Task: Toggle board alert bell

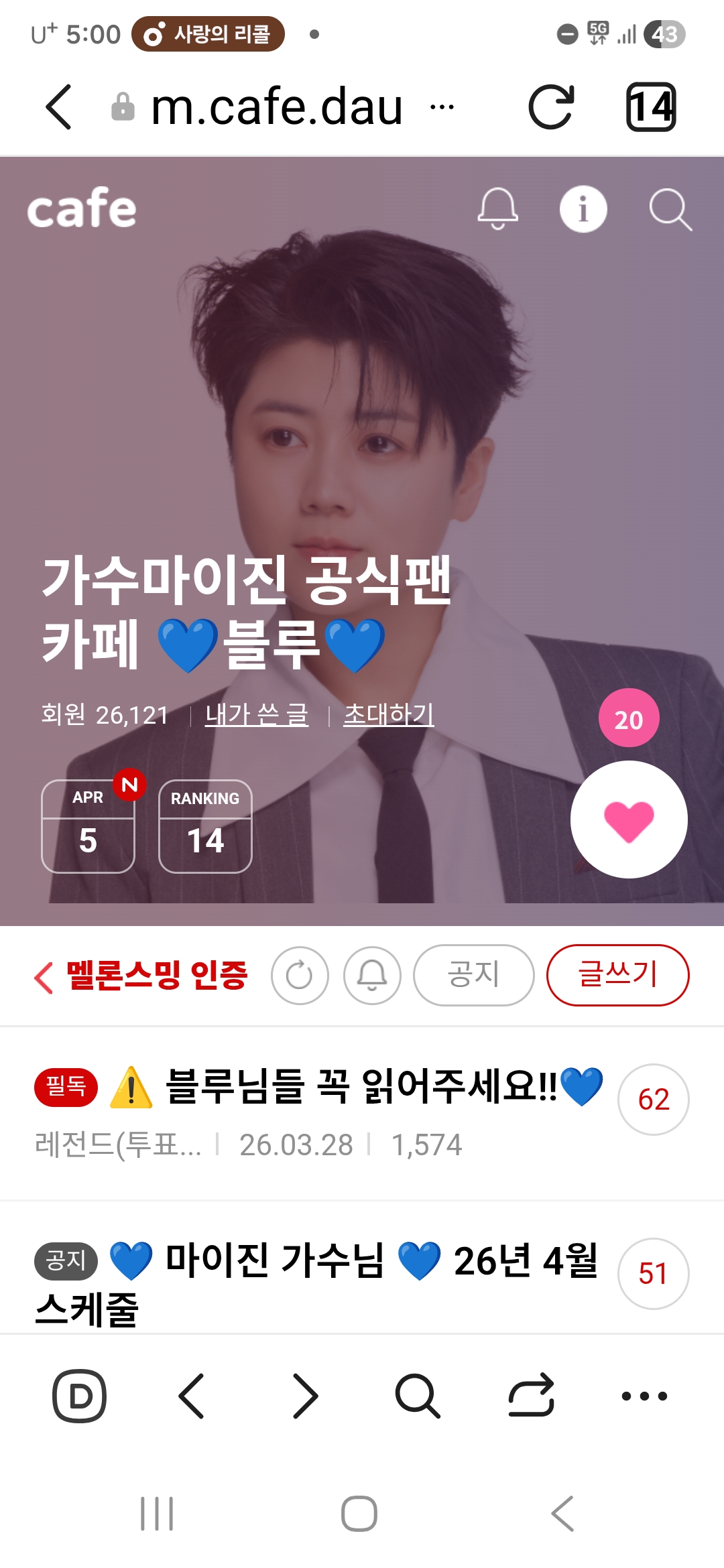Action: (372, 976)
